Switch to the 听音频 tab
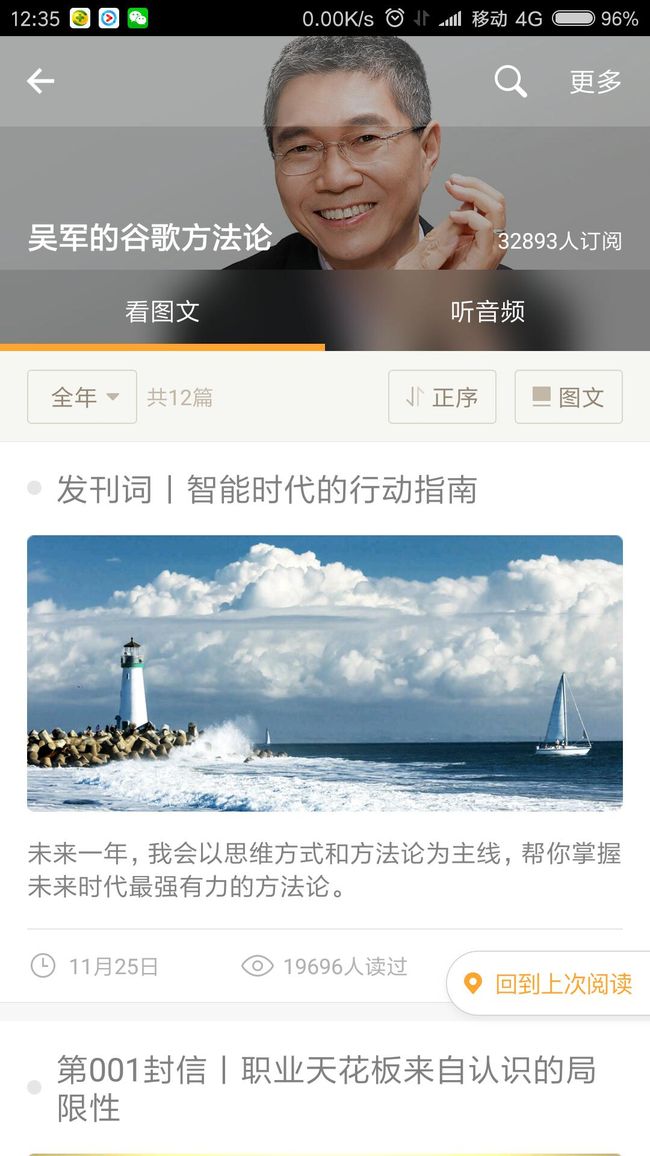 point(487,311)
